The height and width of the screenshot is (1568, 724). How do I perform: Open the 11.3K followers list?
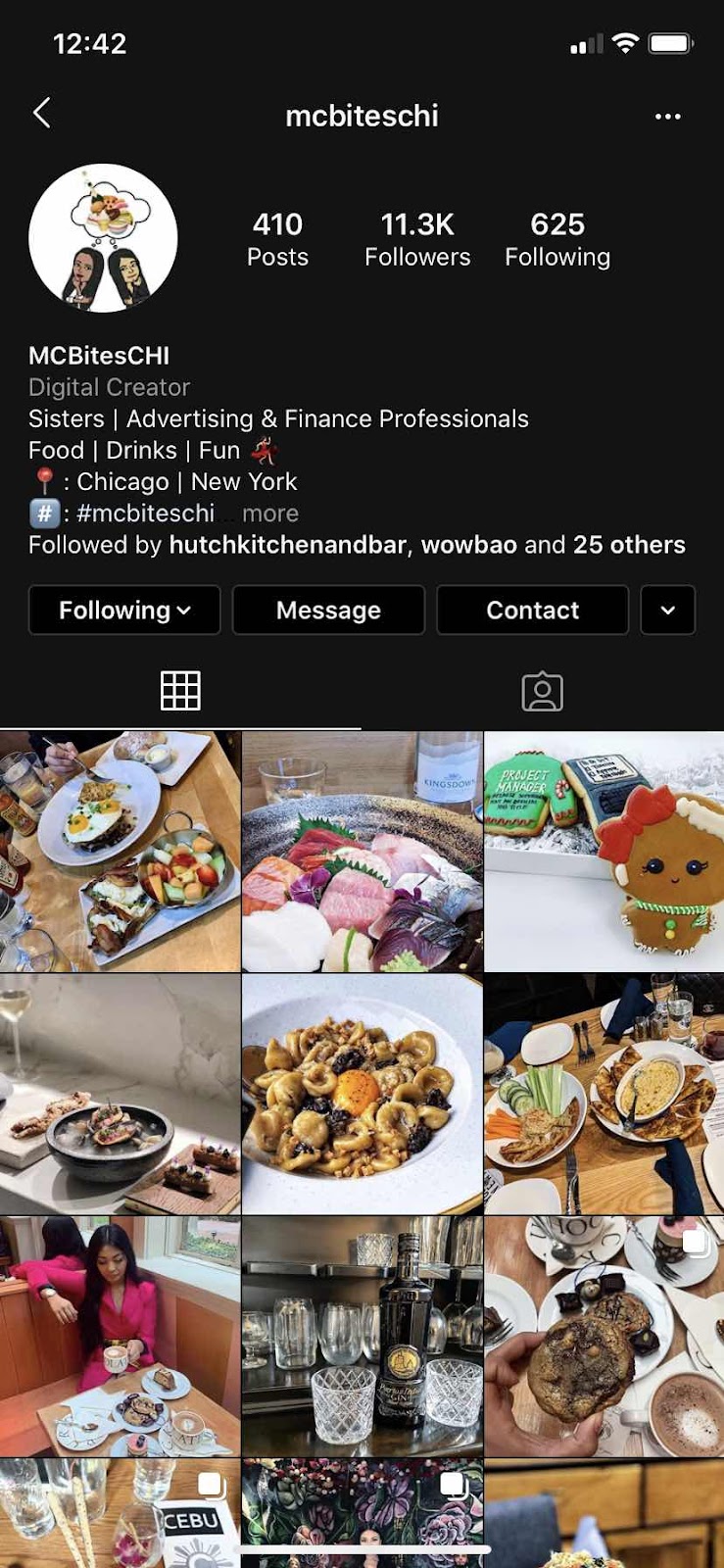click(417, 239)
